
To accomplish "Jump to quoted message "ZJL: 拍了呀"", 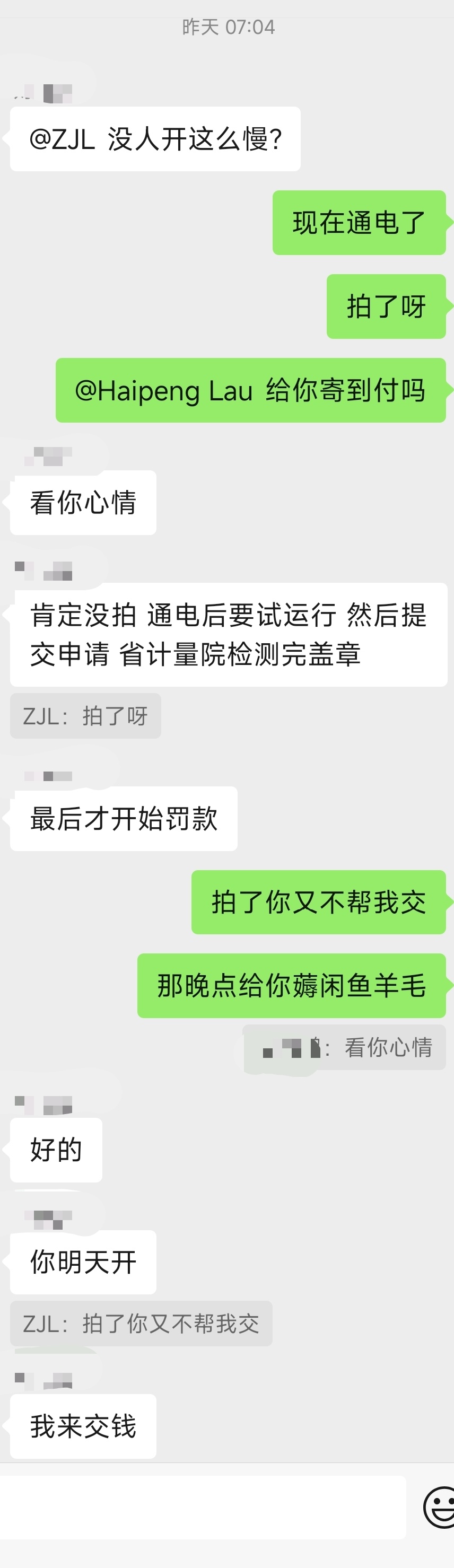I will (85, 716).
